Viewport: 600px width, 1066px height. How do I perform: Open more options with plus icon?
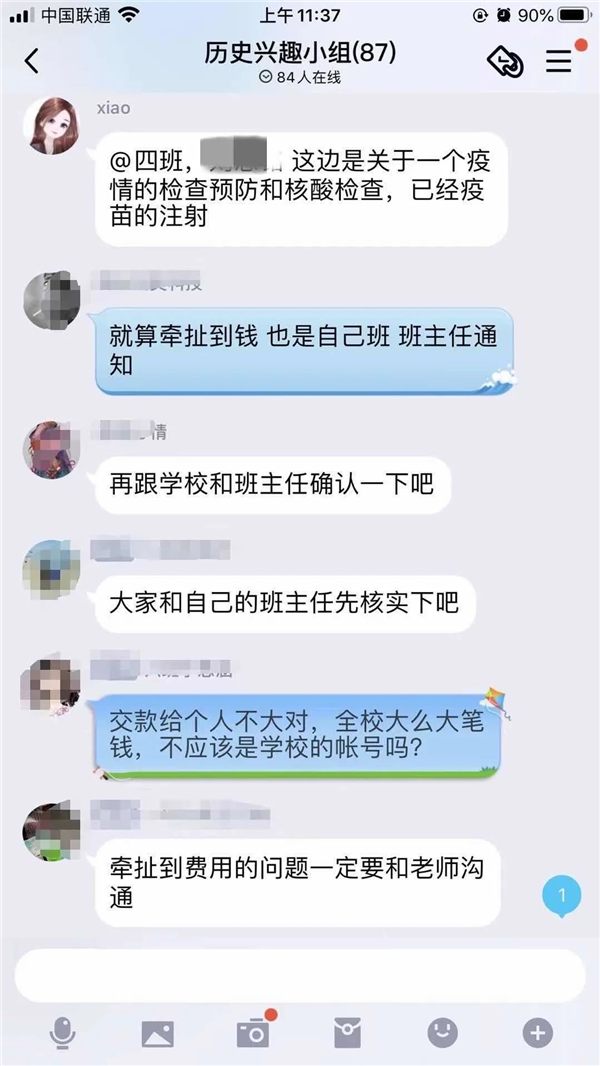click(x=537, y=1033)
